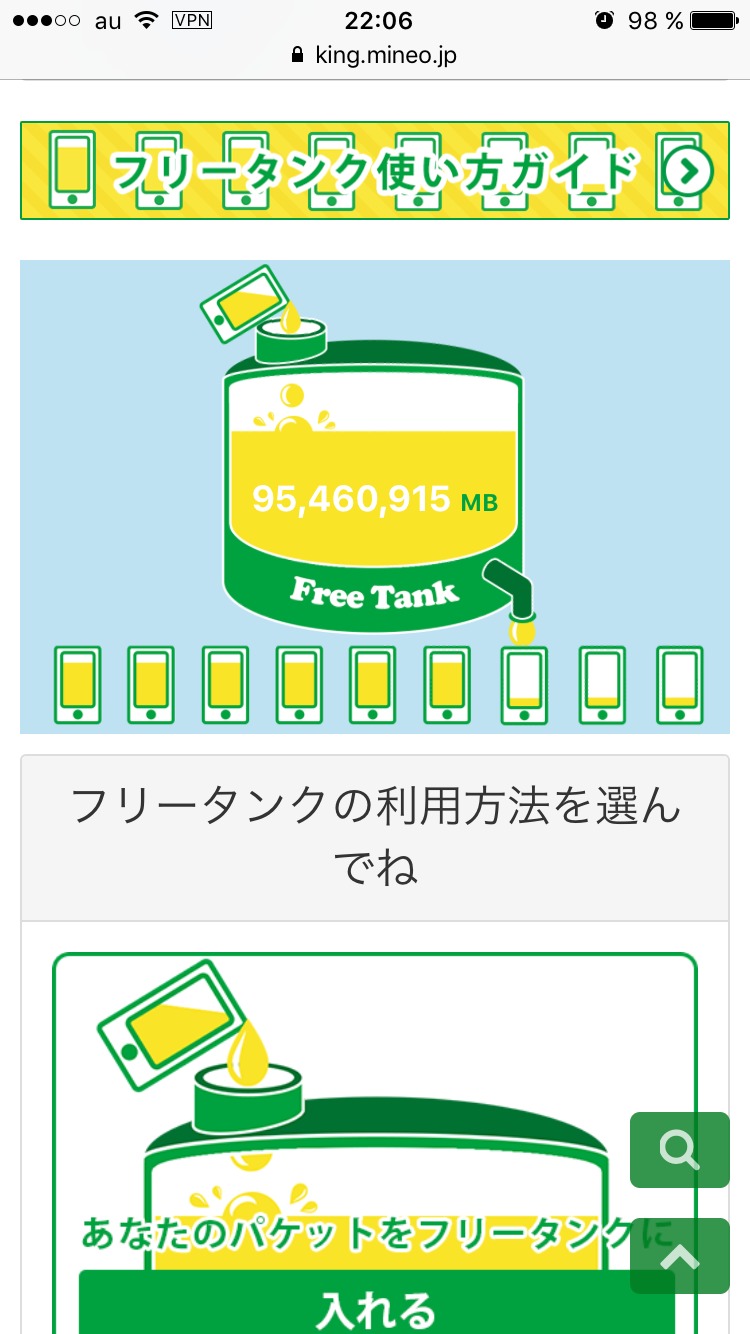Tap the 入れる button to add packets
750x1334 pixels.
pyautogui.click(x=350, y=1305)
